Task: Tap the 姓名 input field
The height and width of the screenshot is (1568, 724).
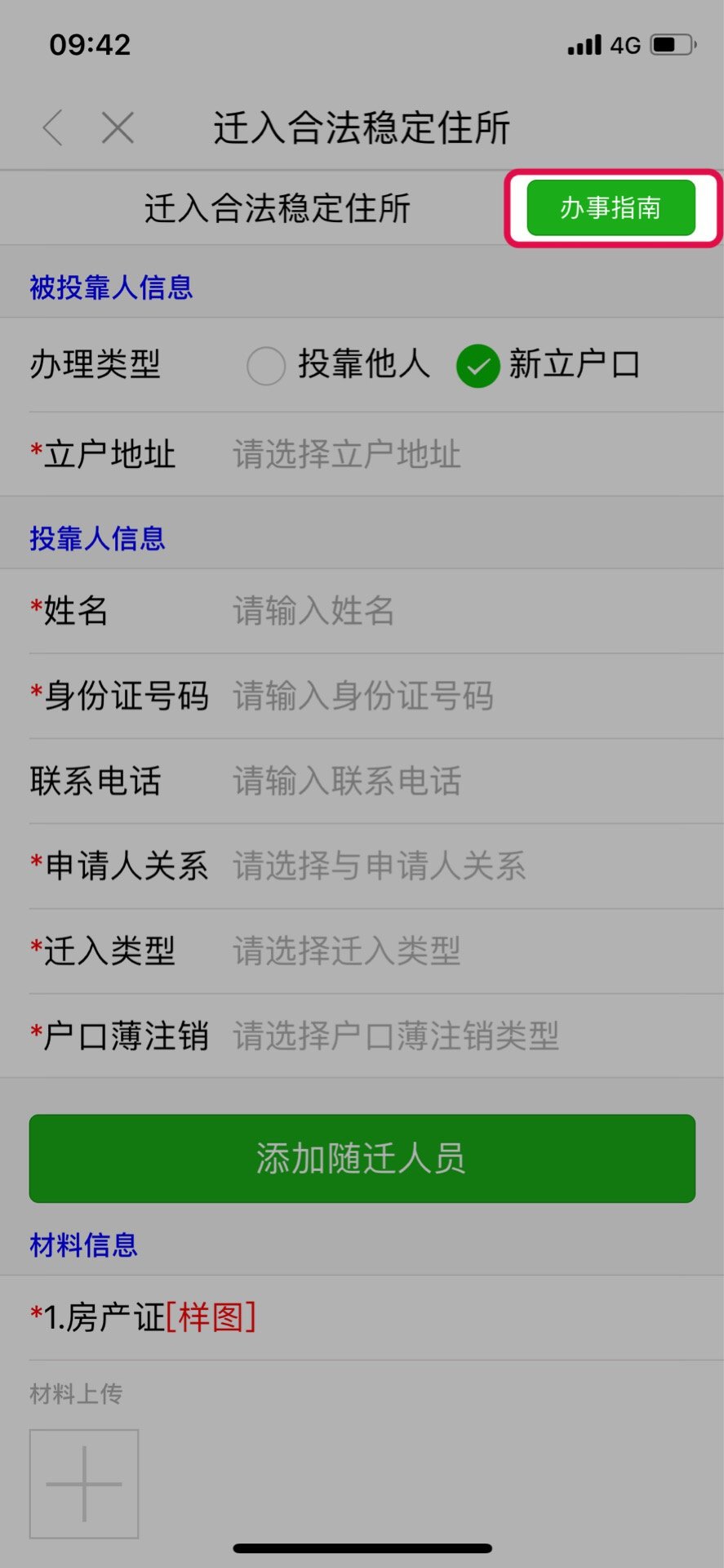Action: 457,611
